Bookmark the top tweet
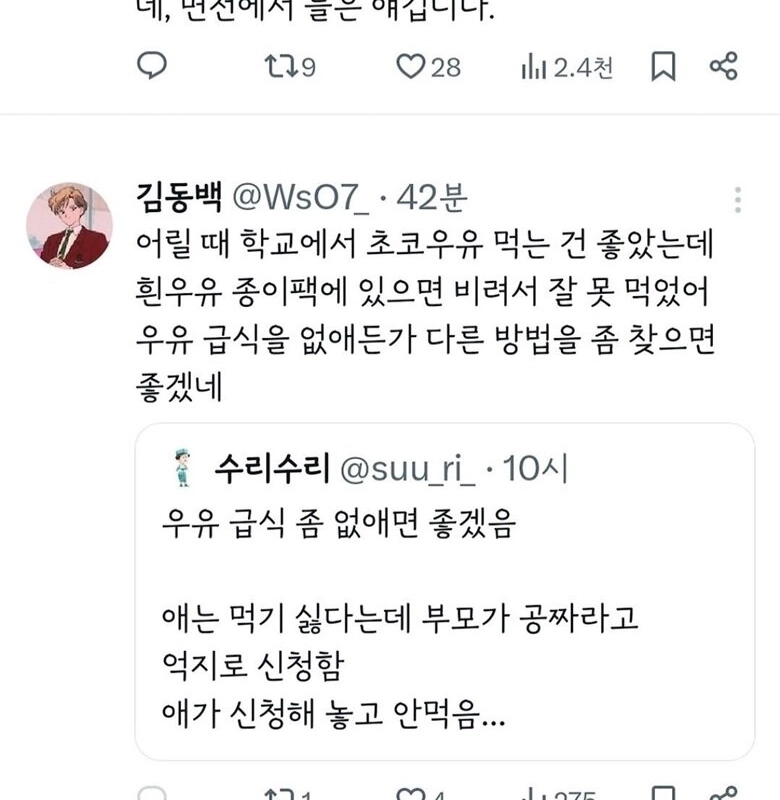780x800 pixels. (x=663, y=67)
